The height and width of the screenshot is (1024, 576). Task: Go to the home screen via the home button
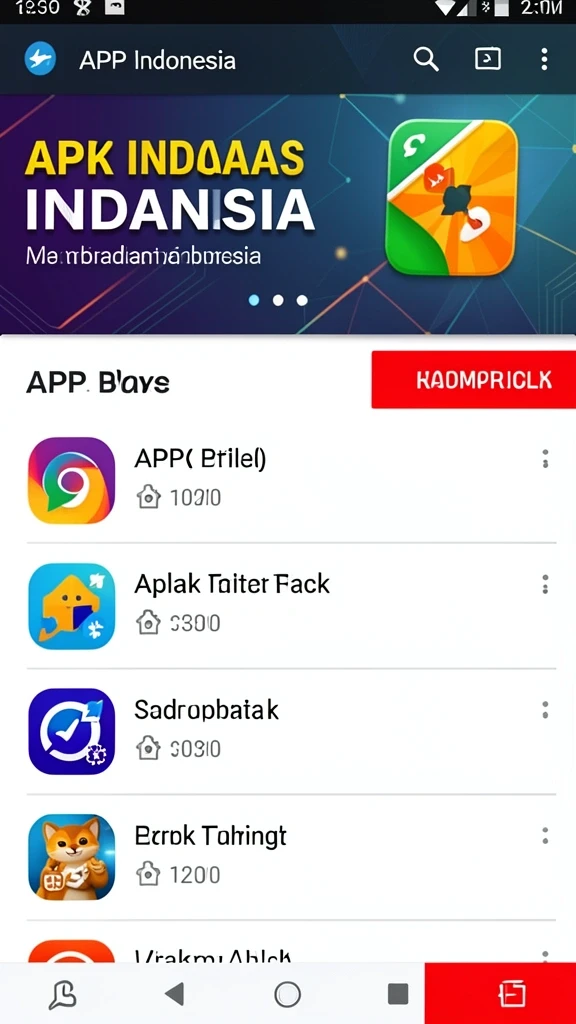tap(287, 994)
